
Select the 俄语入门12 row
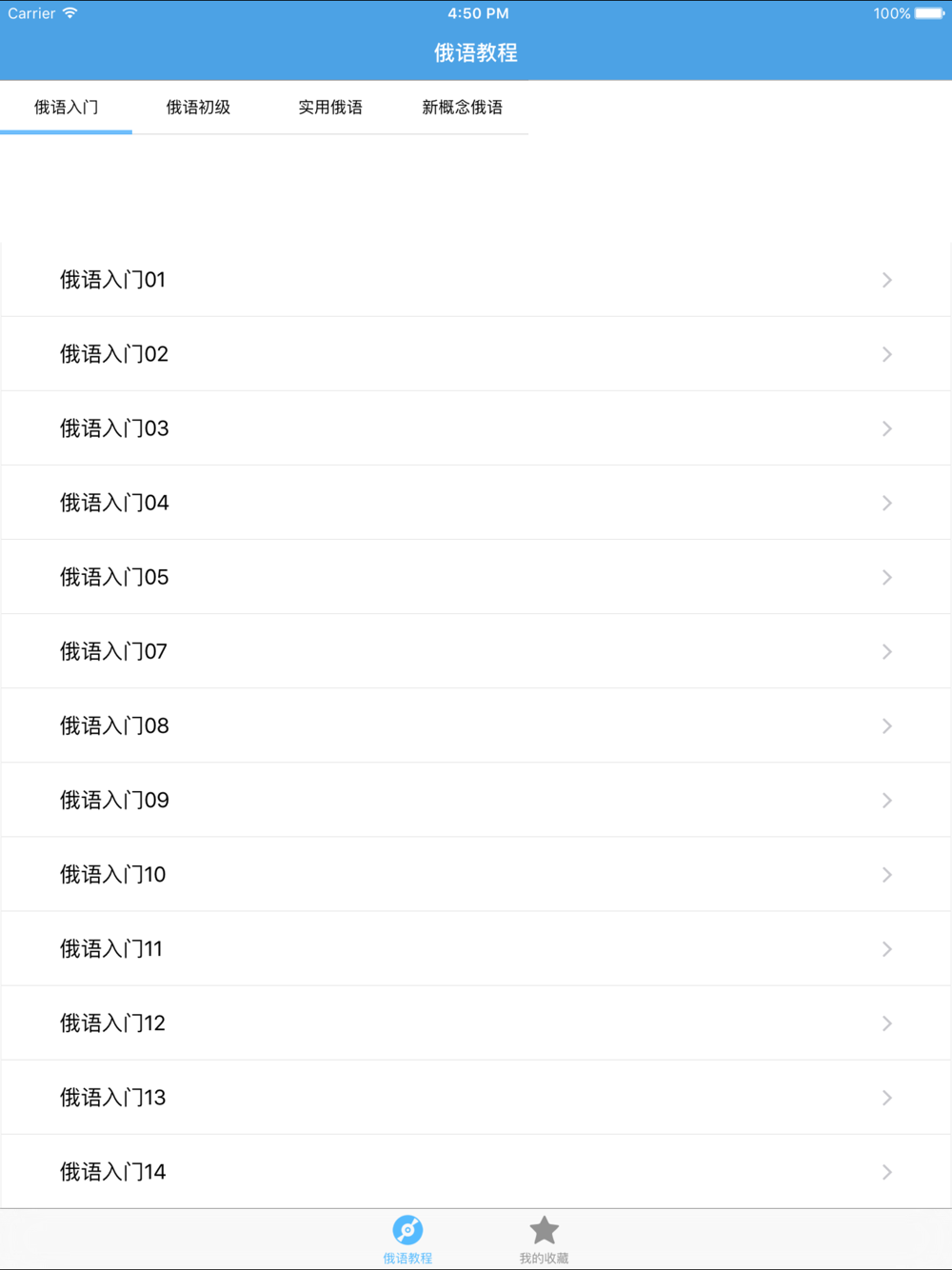(x=476, y=1022)
